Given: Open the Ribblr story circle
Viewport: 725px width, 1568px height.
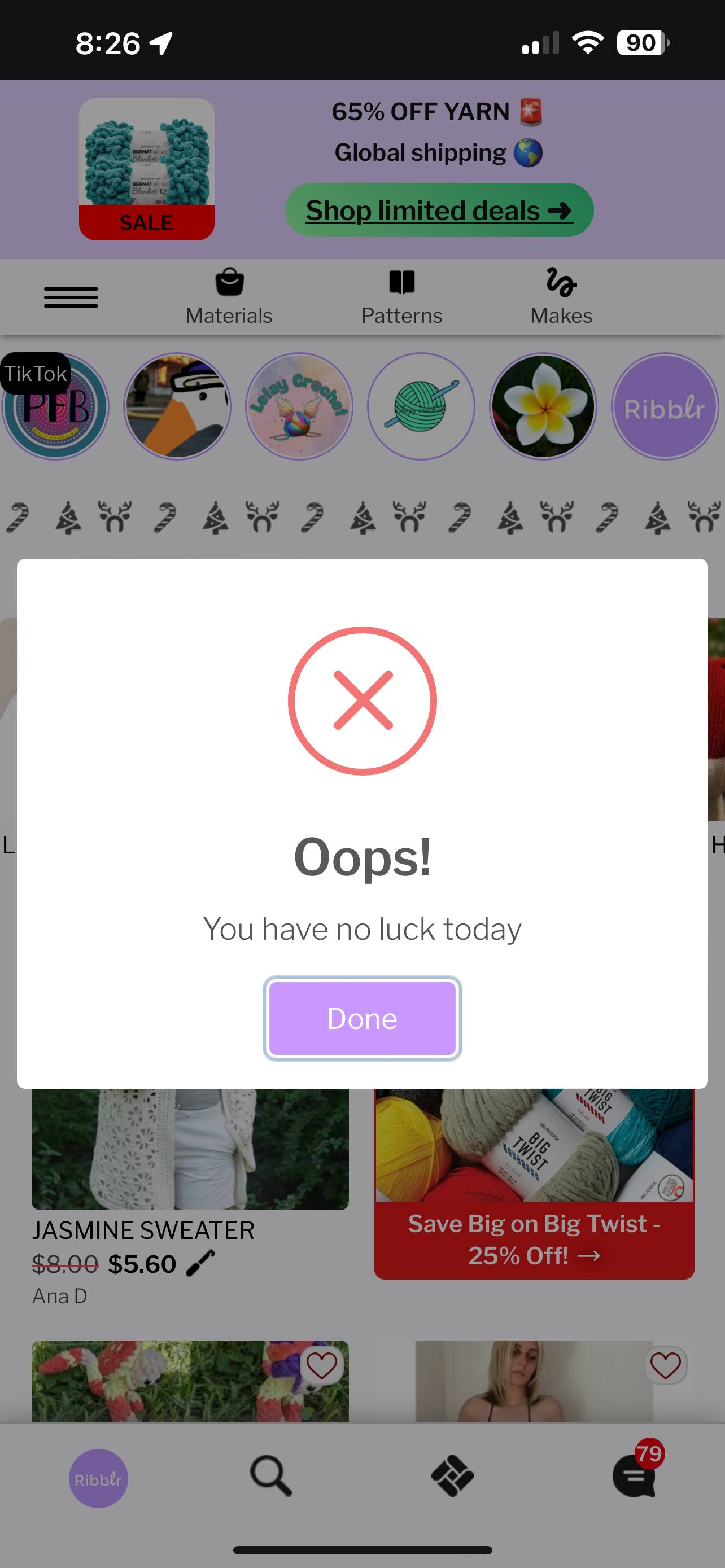Looking at the screenshot, I should (665, 406).
